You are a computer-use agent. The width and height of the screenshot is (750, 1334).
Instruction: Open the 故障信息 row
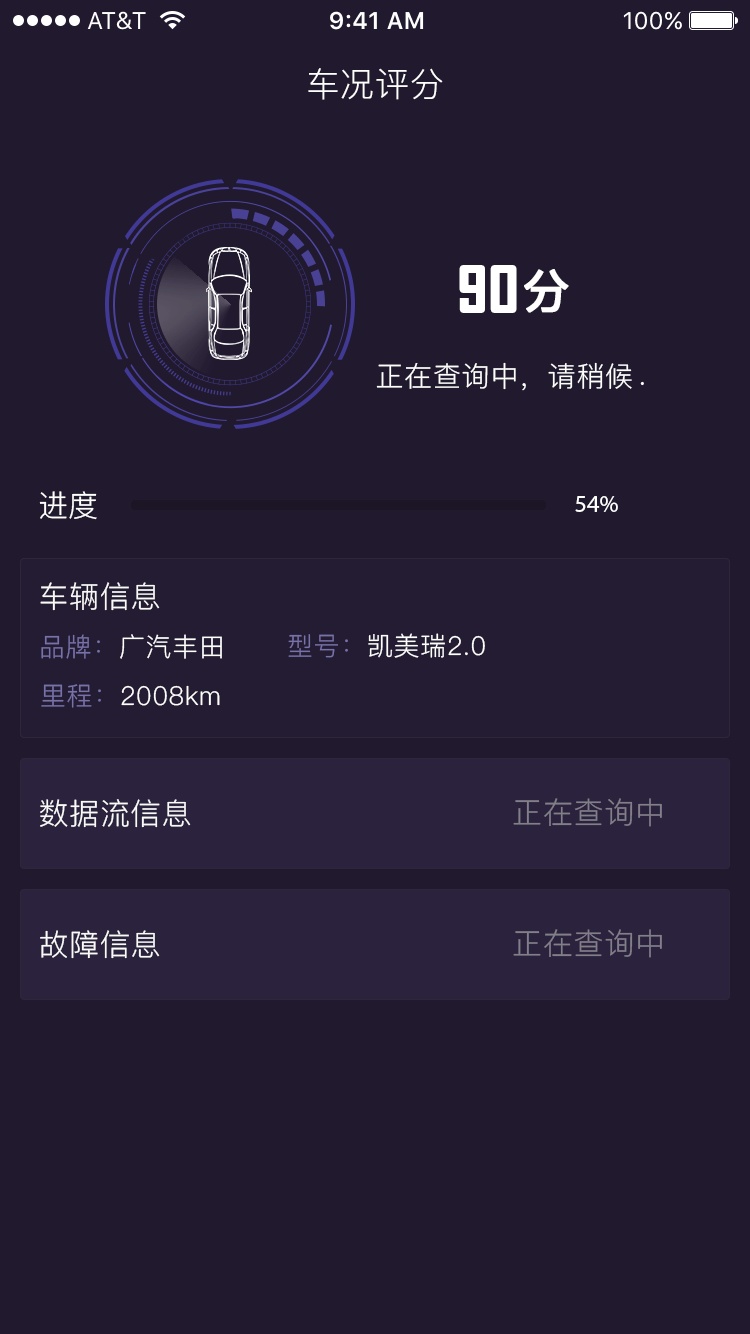pos(374,944)
